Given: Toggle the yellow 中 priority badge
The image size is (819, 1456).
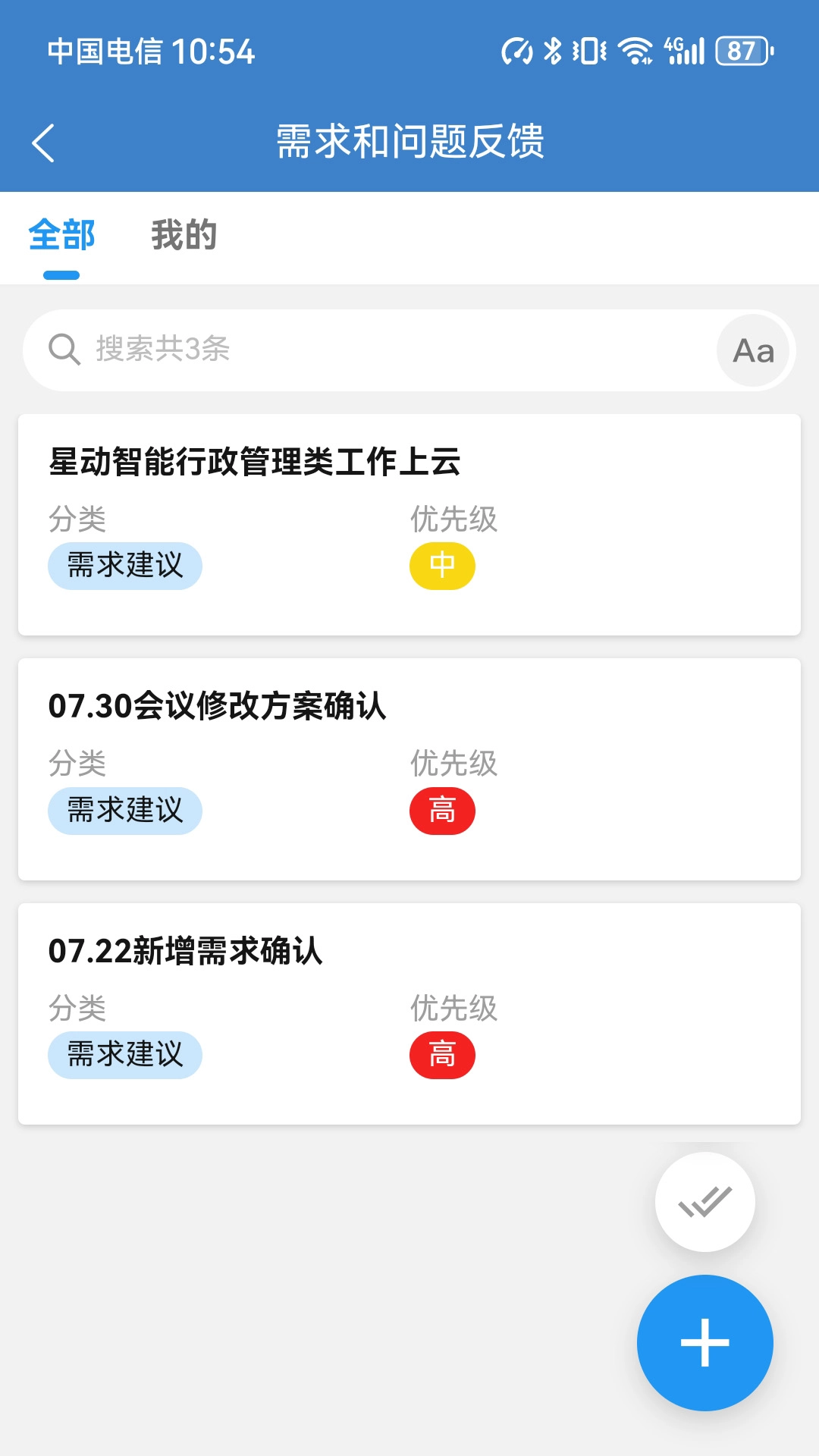Looking at the screenshot, I should (x=442, y=565).
